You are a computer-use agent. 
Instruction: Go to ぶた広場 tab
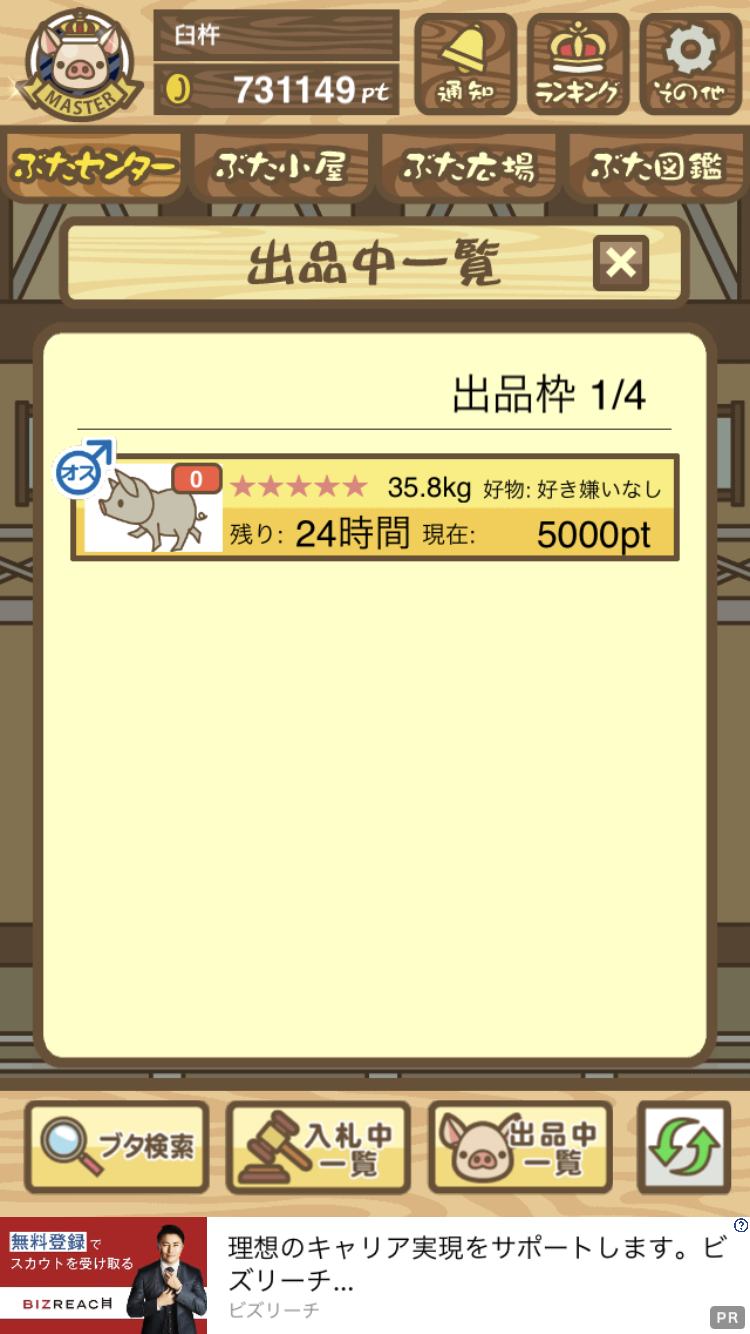(x=468, y=167)
